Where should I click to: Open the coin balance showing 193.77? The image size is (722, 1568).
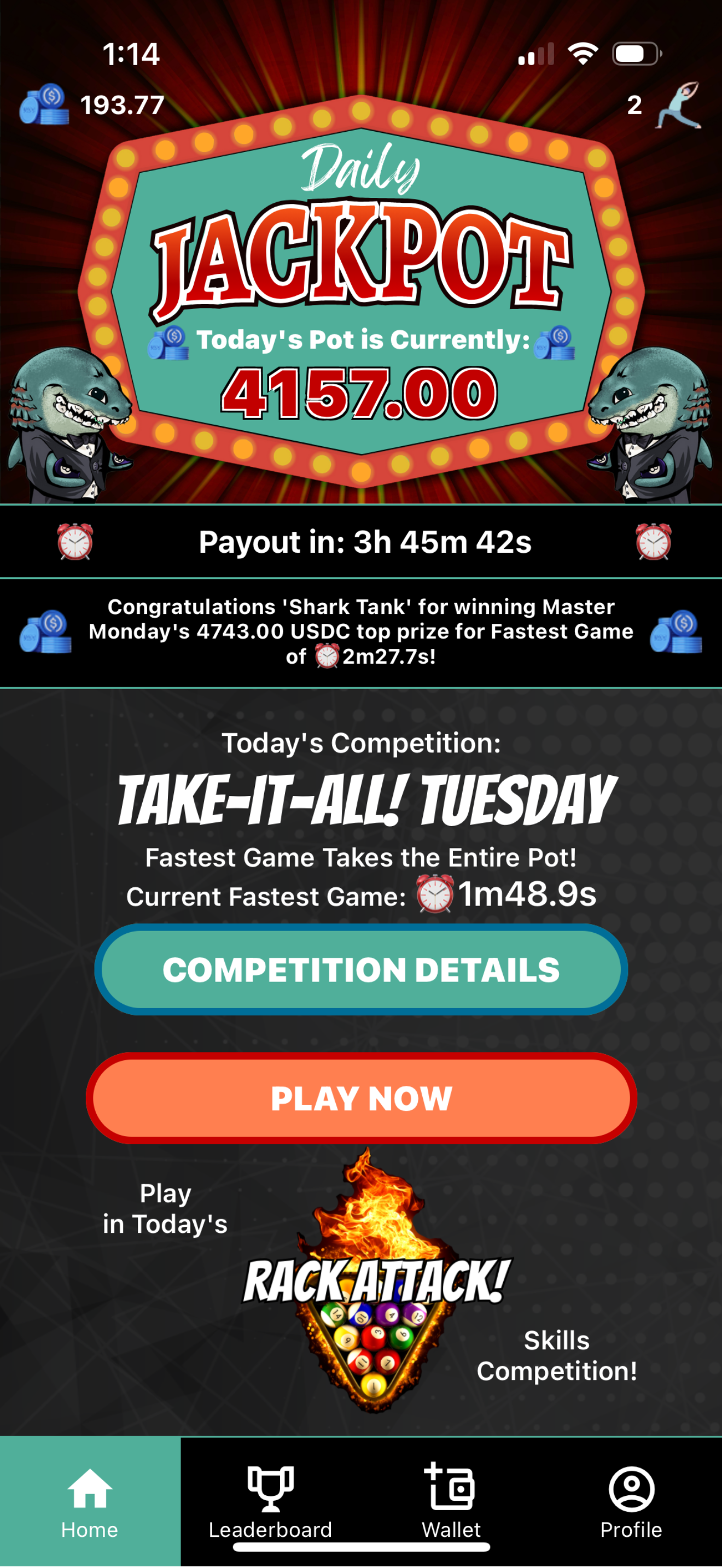pos(93,104)
